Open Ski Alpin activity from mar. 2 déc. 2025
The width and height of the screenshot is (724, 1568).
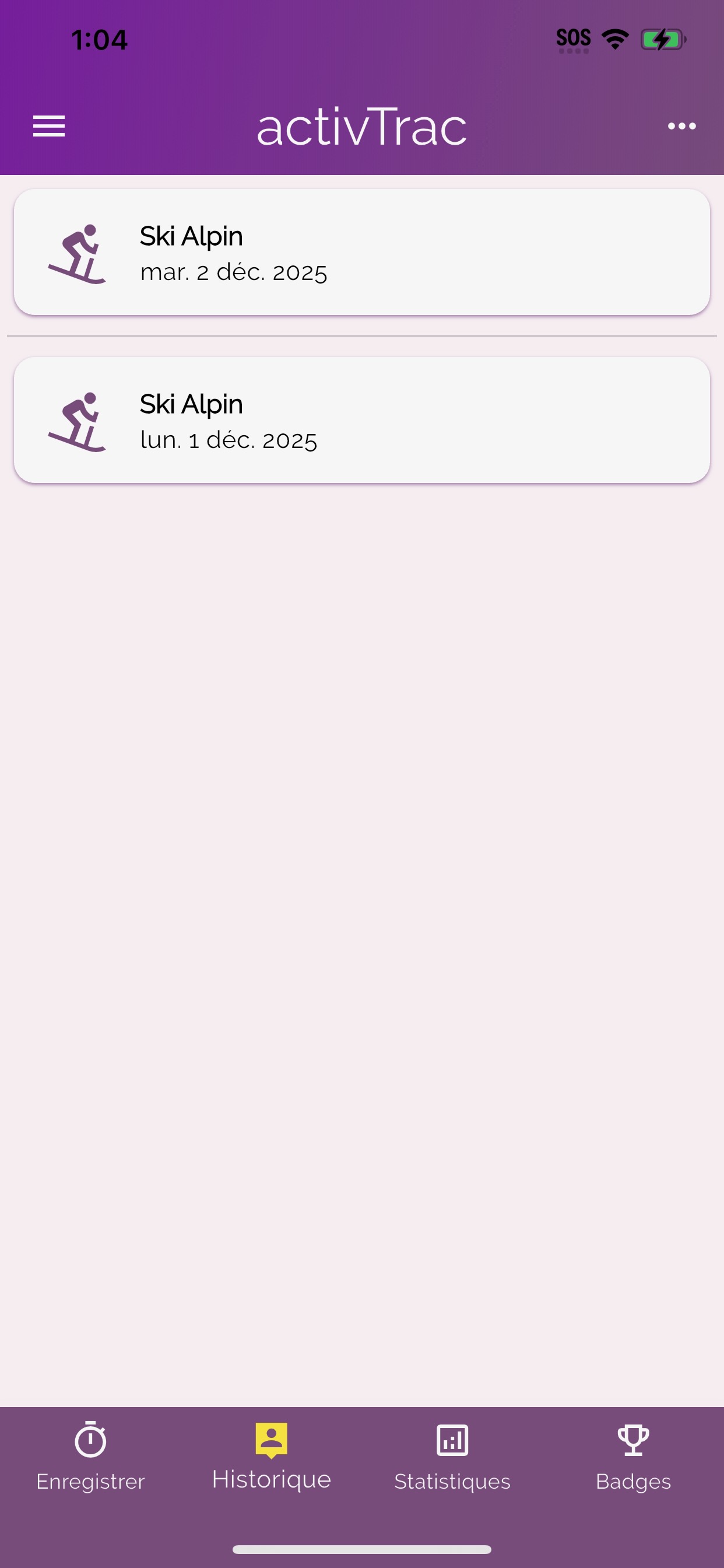361,252
